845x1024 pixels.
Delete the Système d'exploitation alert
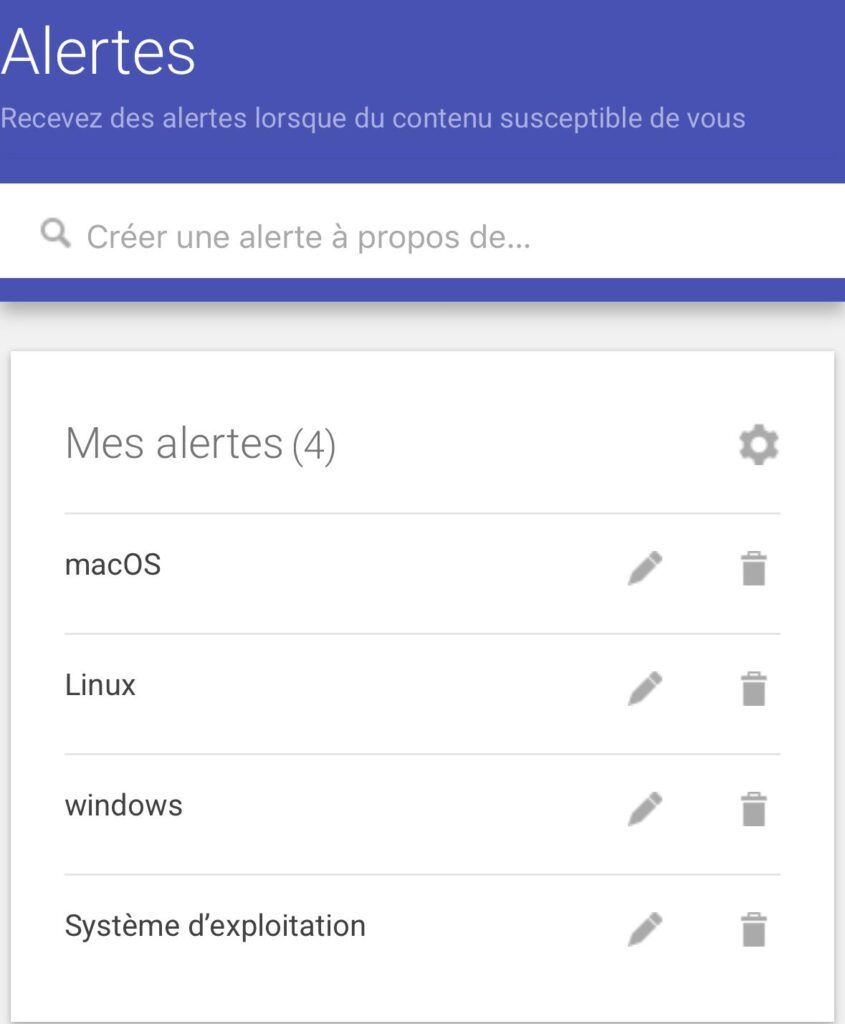click(x=754, y=929)
